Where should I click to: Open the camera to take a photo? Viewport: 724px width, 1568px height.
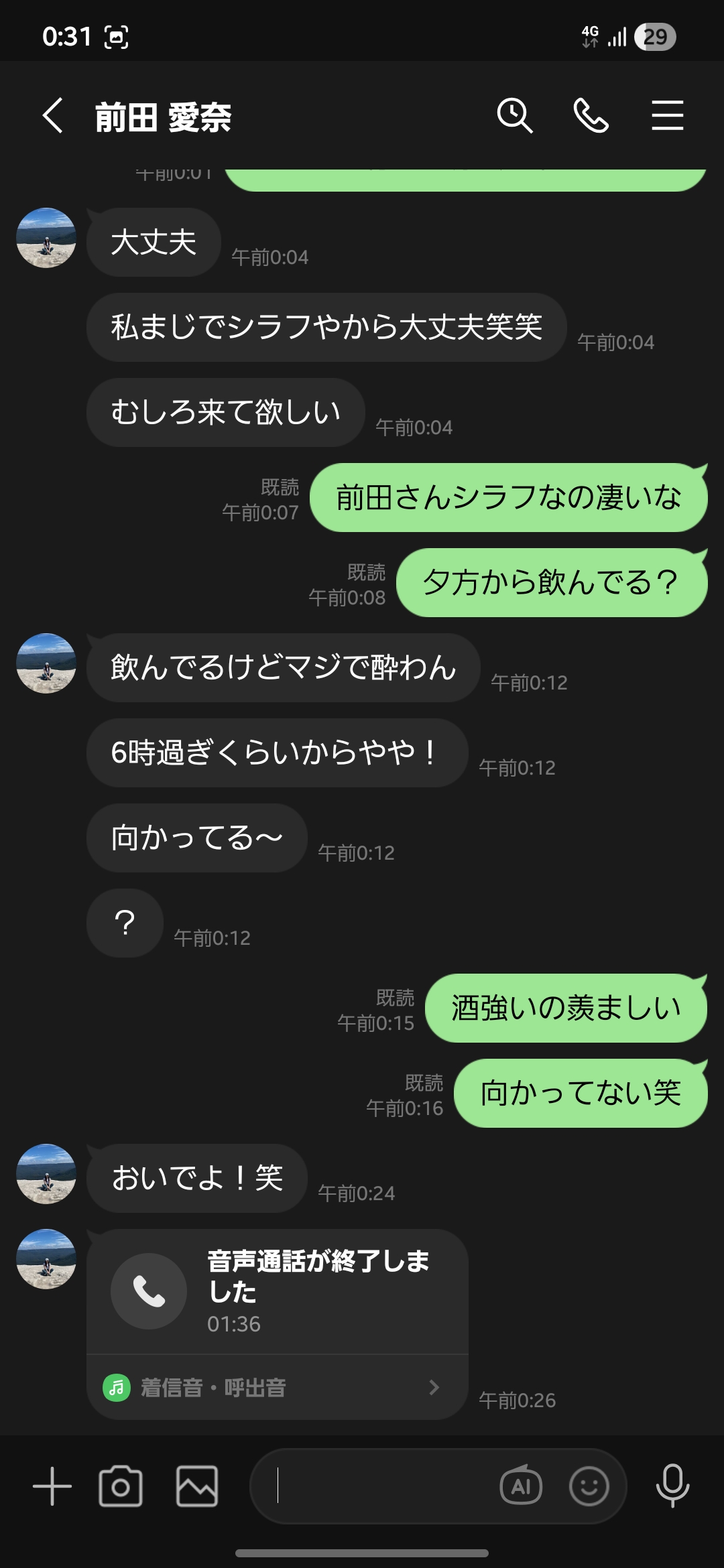(x=121, y=1486)
